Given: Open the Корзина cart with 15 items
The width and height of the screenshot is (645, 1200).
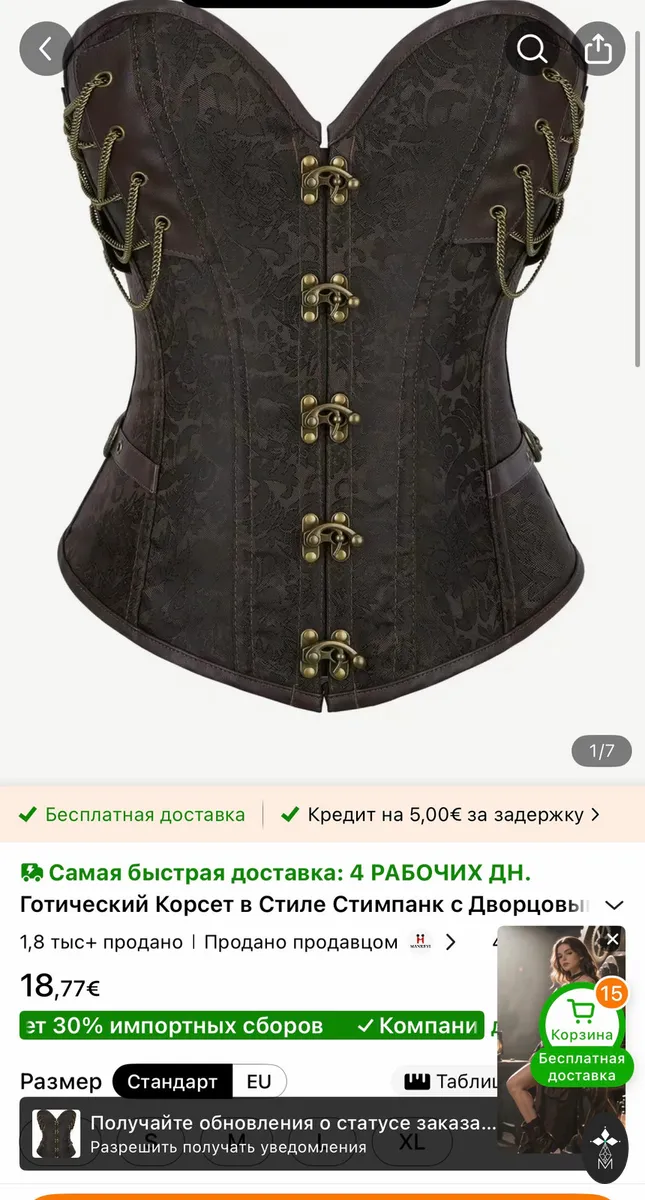Looking at the screenshot, I should pos(581,1035).
